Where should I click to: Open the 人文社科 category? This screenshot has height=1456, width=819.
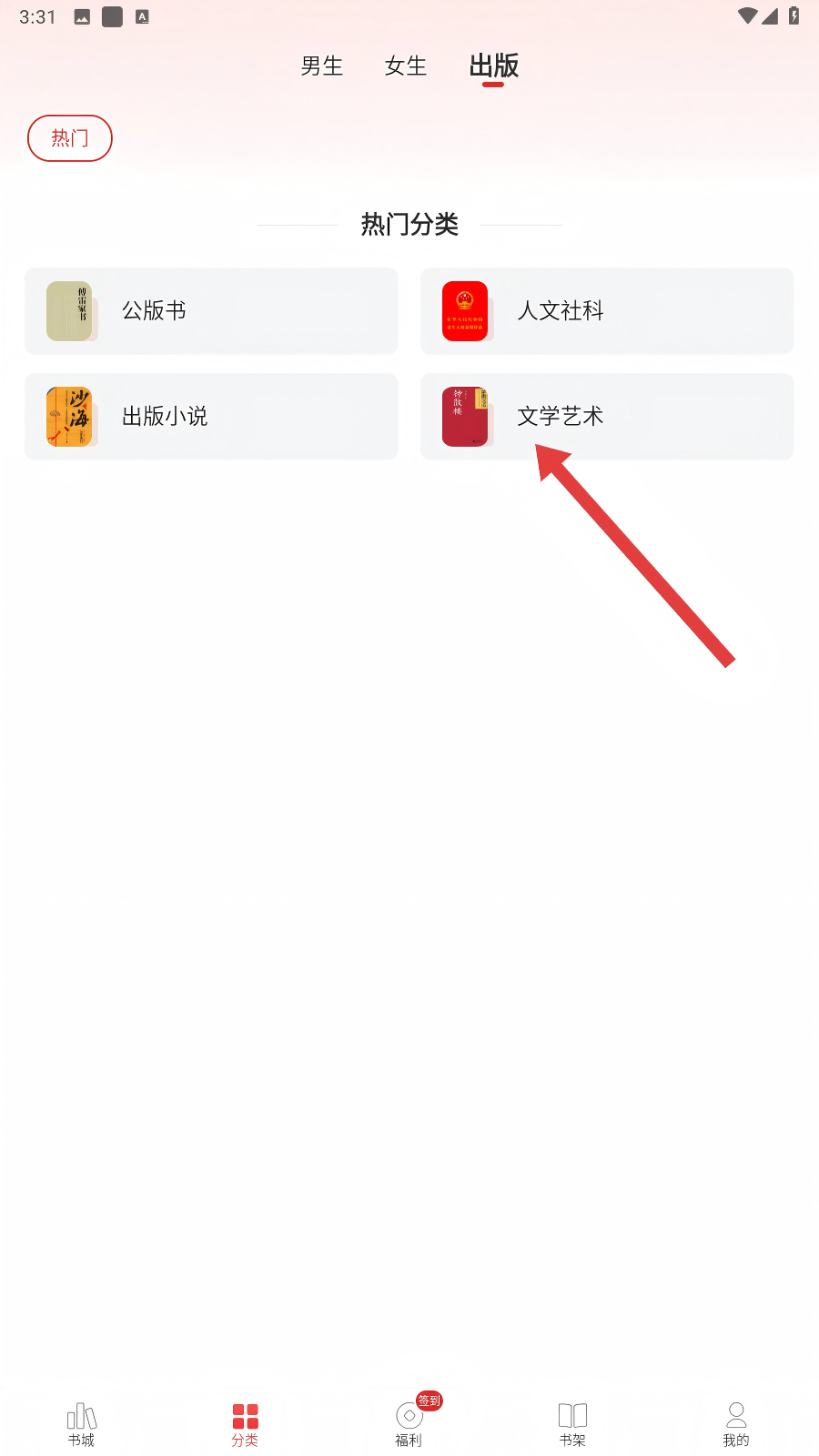607,311
